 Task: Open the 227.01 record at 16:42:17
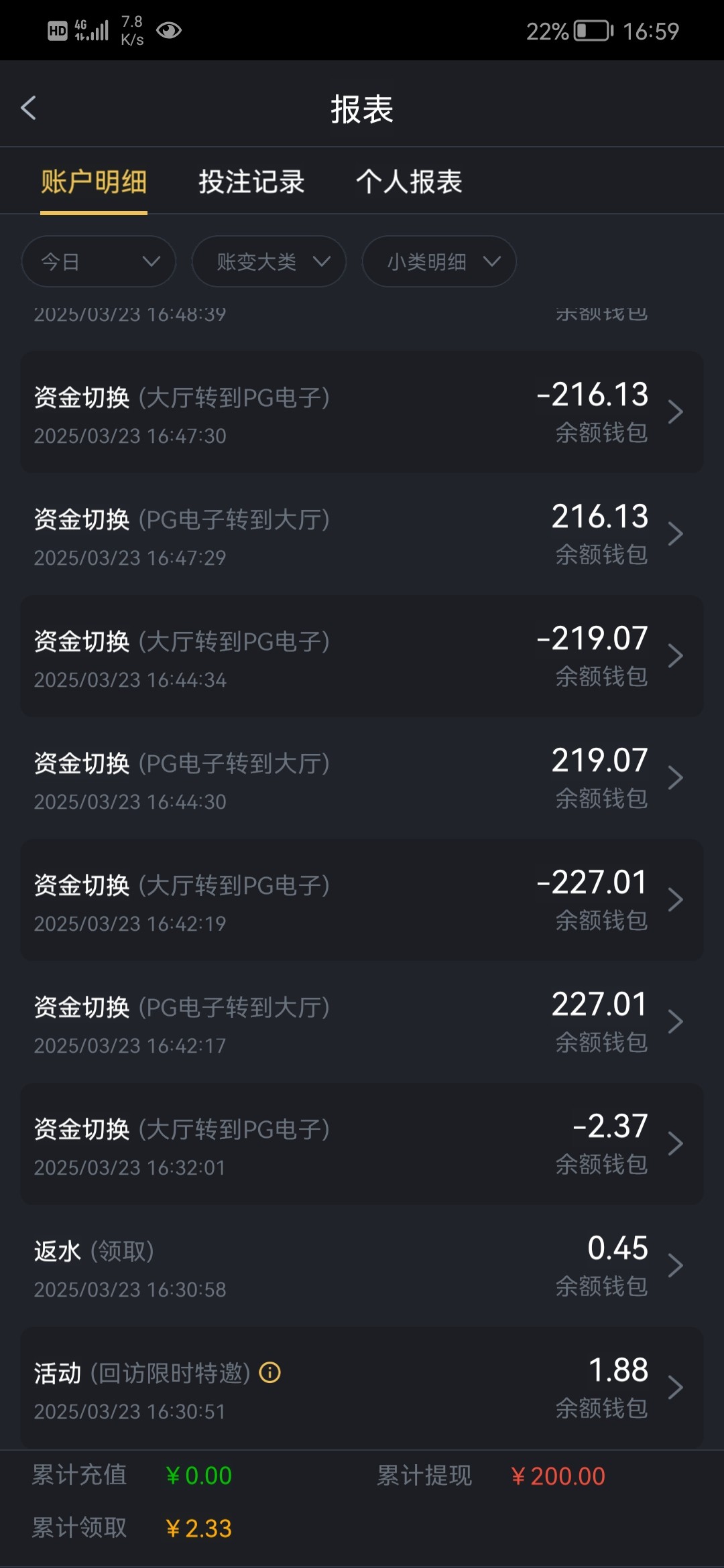click(362, 1022)
